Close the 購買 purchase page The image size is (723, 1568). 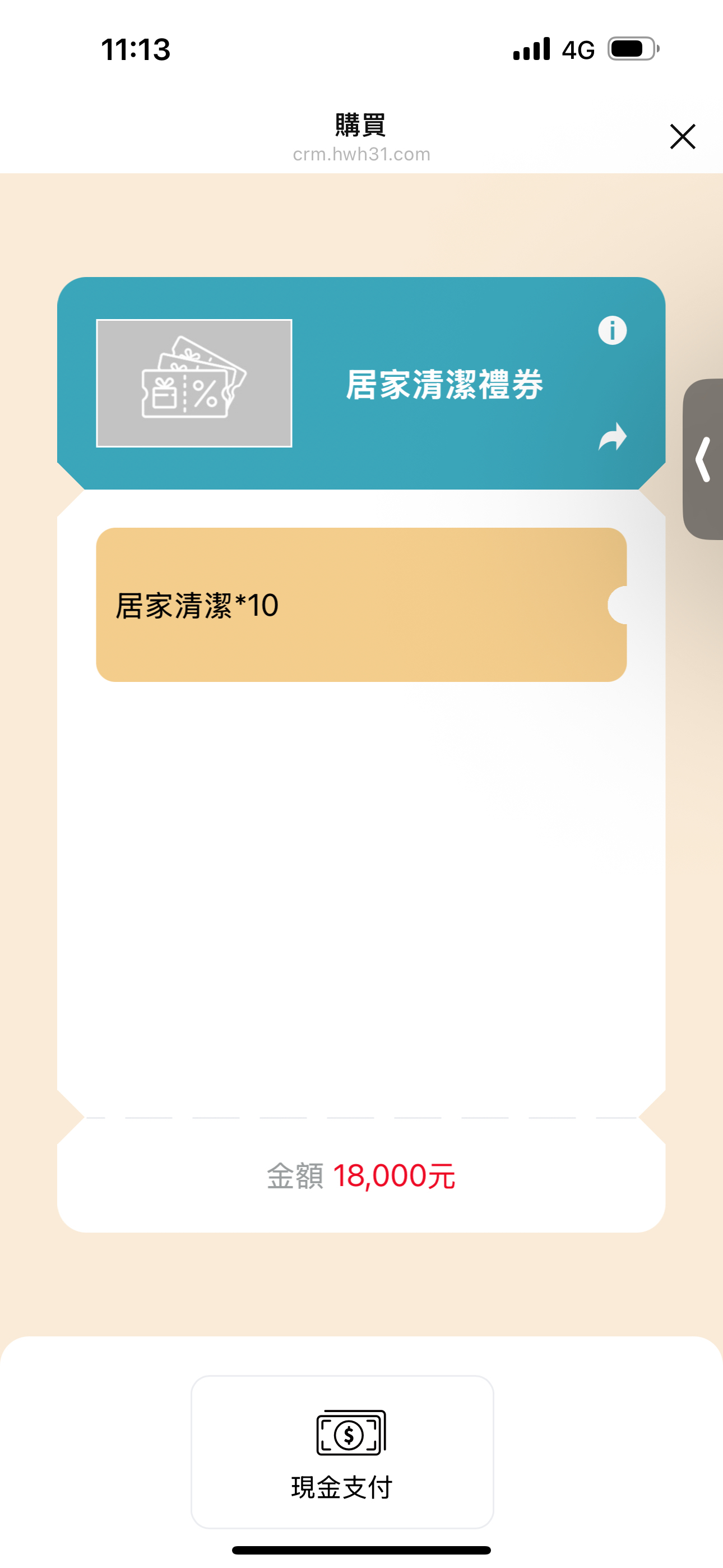682,136
